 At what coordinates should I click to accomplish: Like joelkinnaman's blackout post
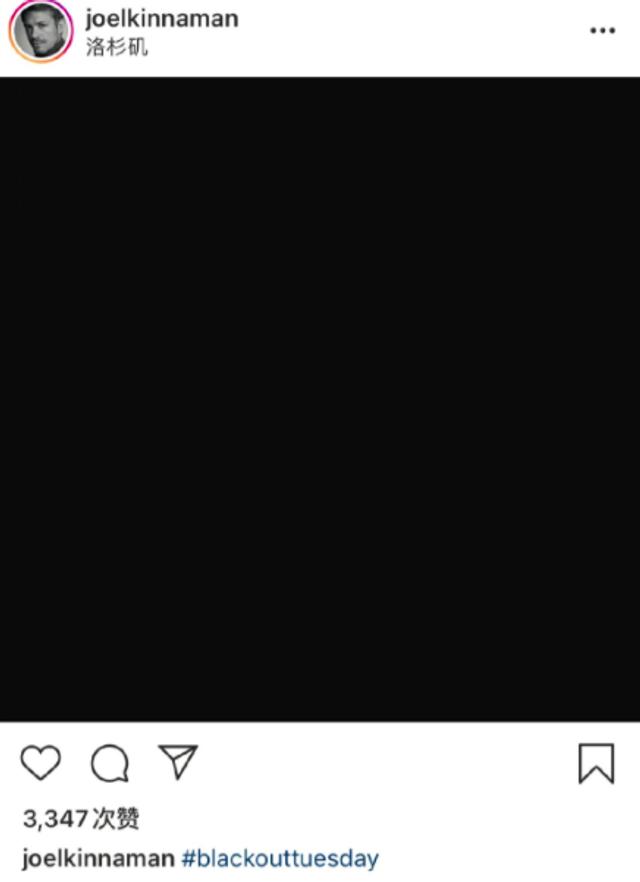click(x=41, y=764)
